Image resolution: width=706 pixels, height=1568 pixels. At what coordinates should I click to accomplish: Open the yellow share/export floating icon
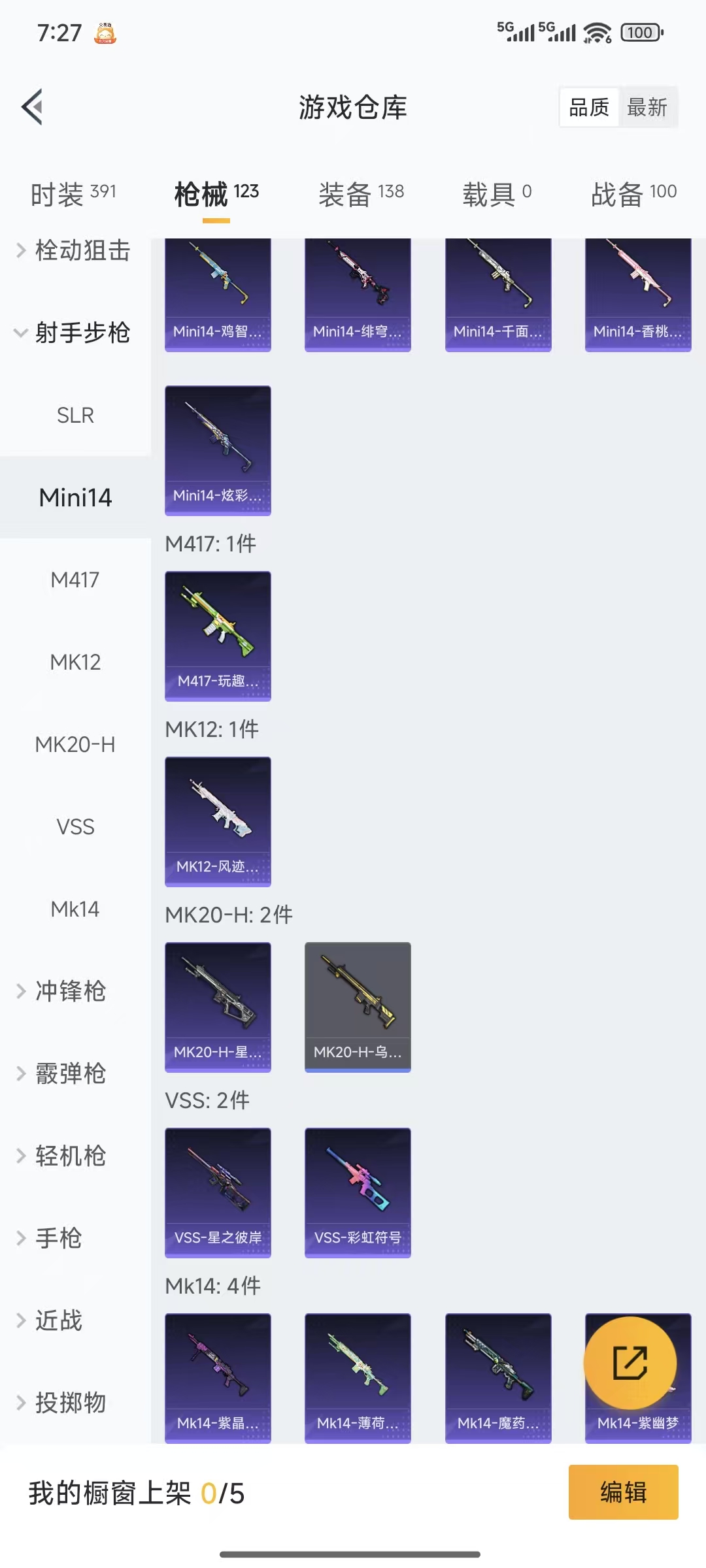coord(630,1362)
